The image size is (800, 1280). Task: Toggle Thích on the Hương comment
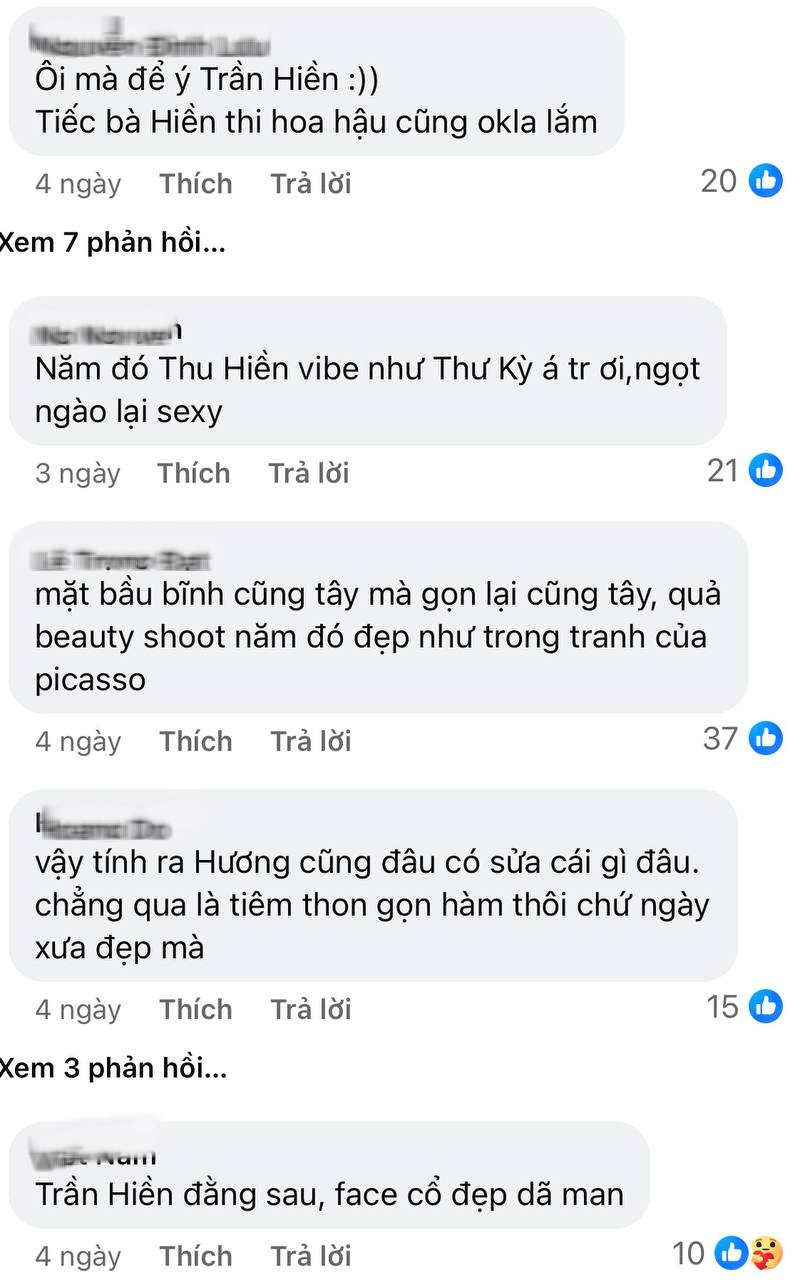pos(195,1009)
